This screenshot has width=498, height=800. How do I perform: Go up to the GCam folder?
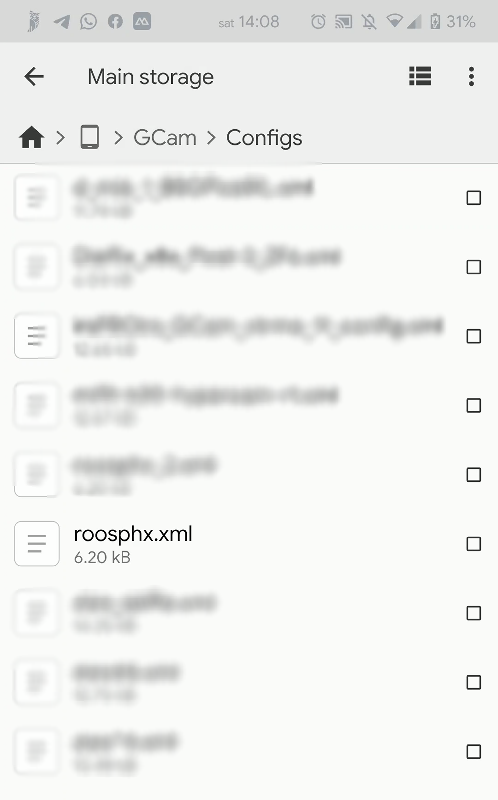165,138
